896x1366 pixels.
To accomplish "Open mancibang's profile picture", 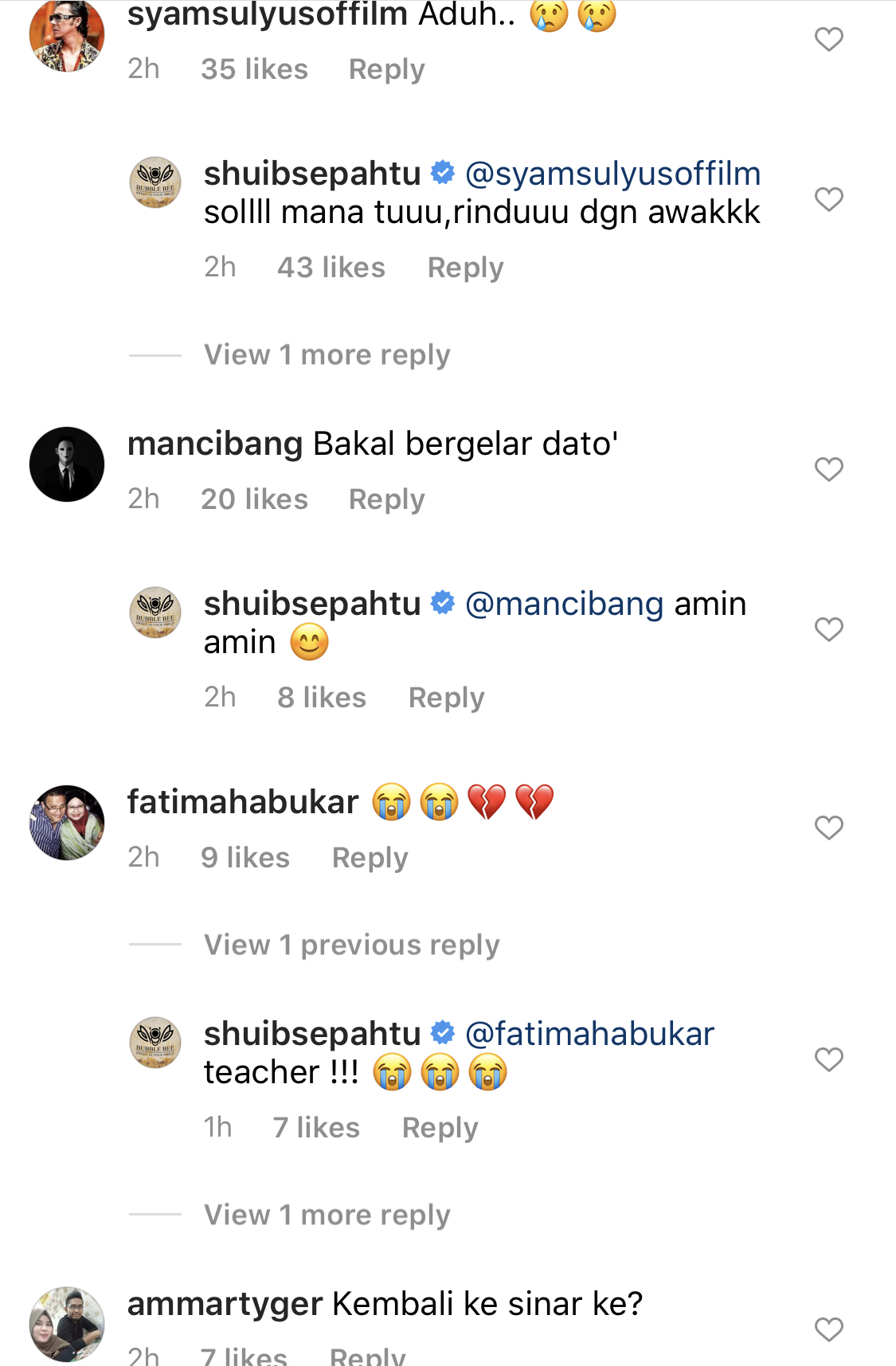I will 67,464.
